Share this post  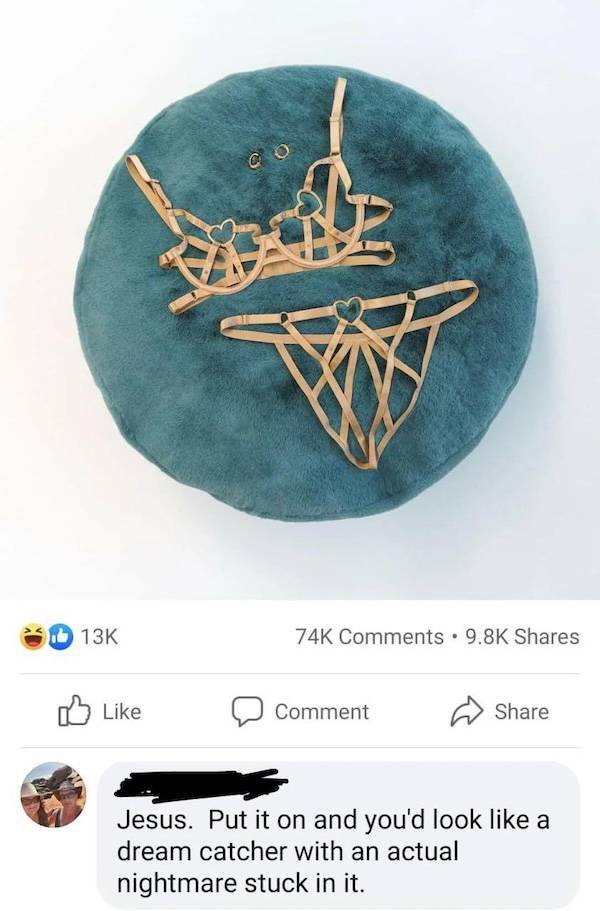tap(502, 711)
